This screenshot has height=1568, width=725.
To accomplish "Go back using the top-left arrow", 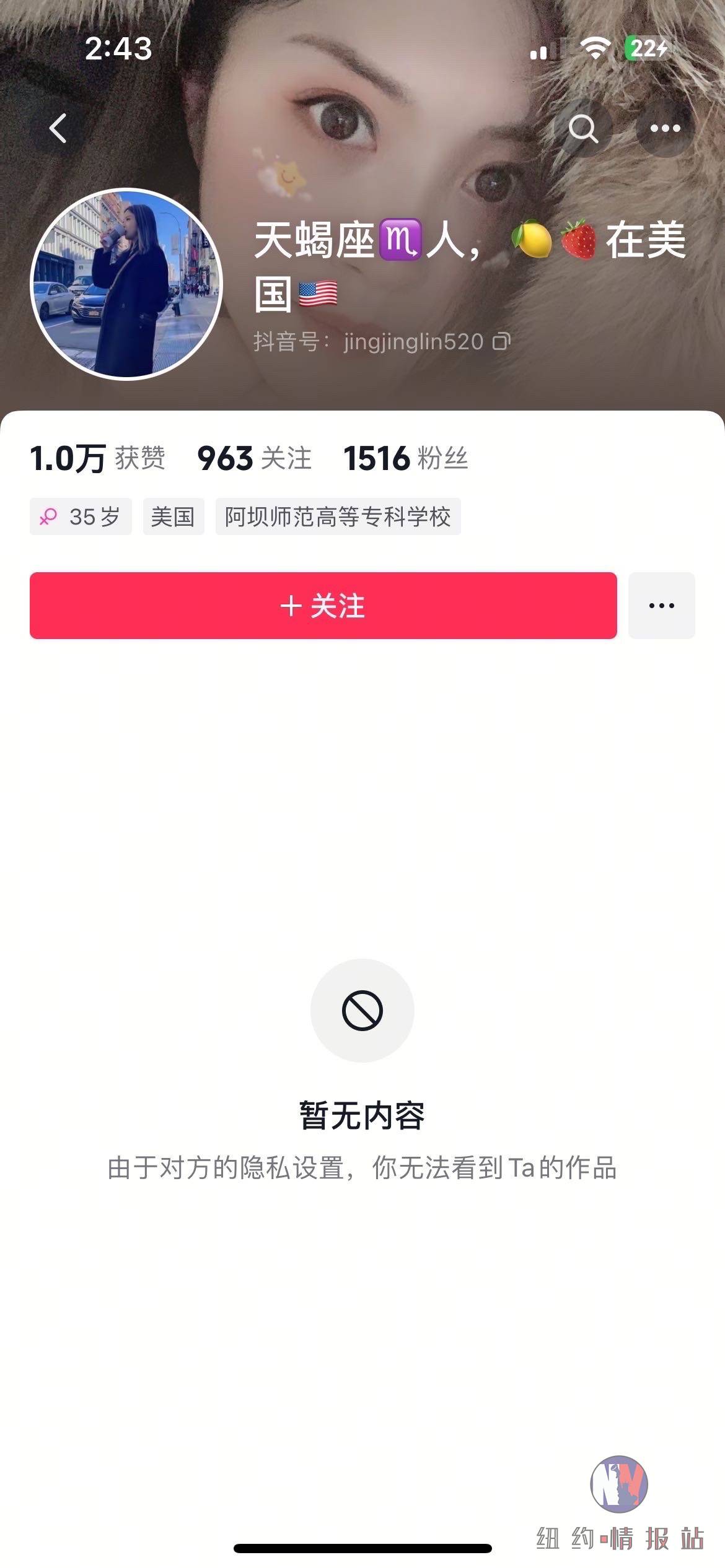I will 58,128.
